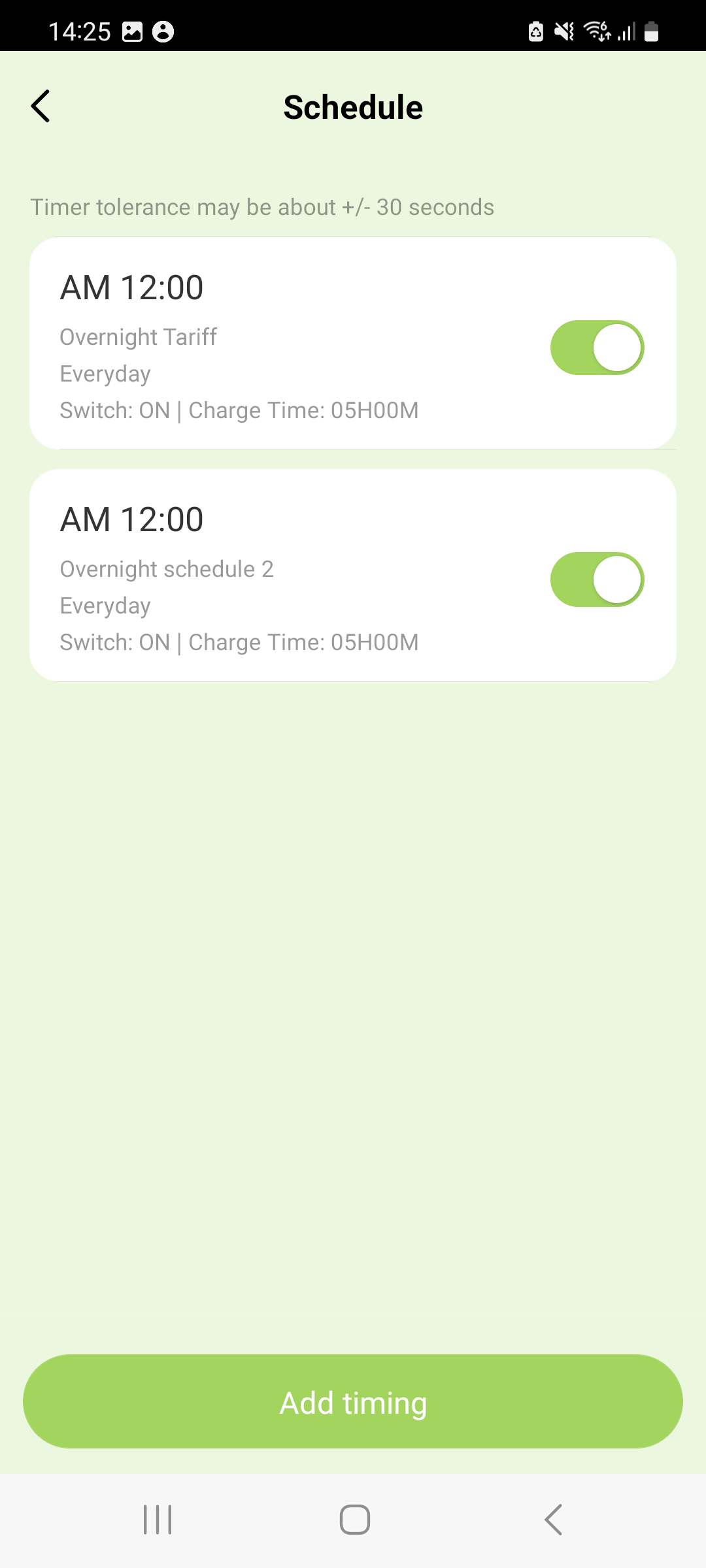Disable the Overnight Tariff schedule switch

point(597,348)
